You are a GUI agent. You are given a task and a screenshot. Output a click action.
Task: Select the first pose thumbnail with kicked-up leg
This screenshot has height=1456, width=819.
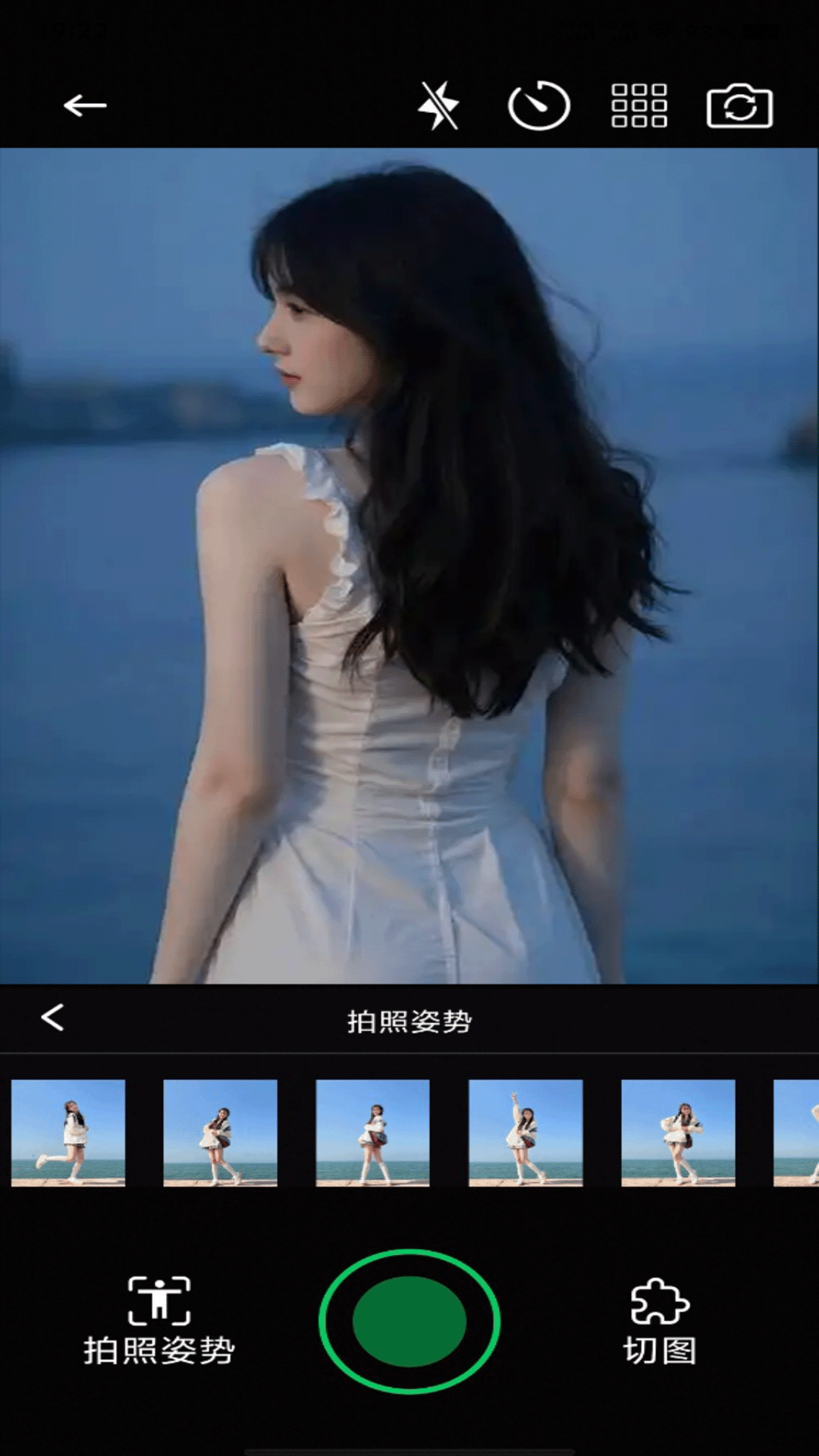68,1133
